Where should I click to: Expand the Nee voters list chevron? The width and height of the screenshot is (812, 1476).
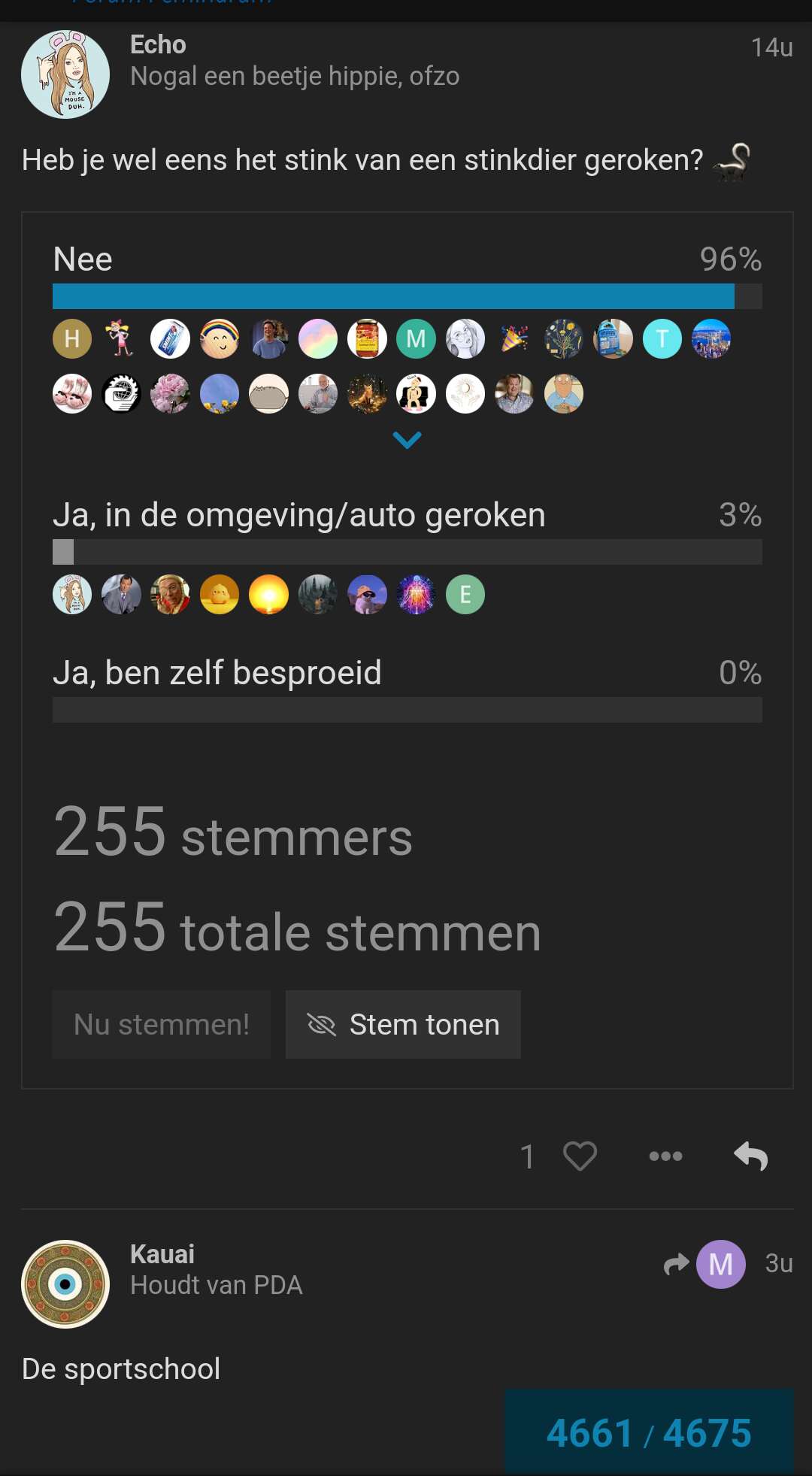(x=407, y=440)
